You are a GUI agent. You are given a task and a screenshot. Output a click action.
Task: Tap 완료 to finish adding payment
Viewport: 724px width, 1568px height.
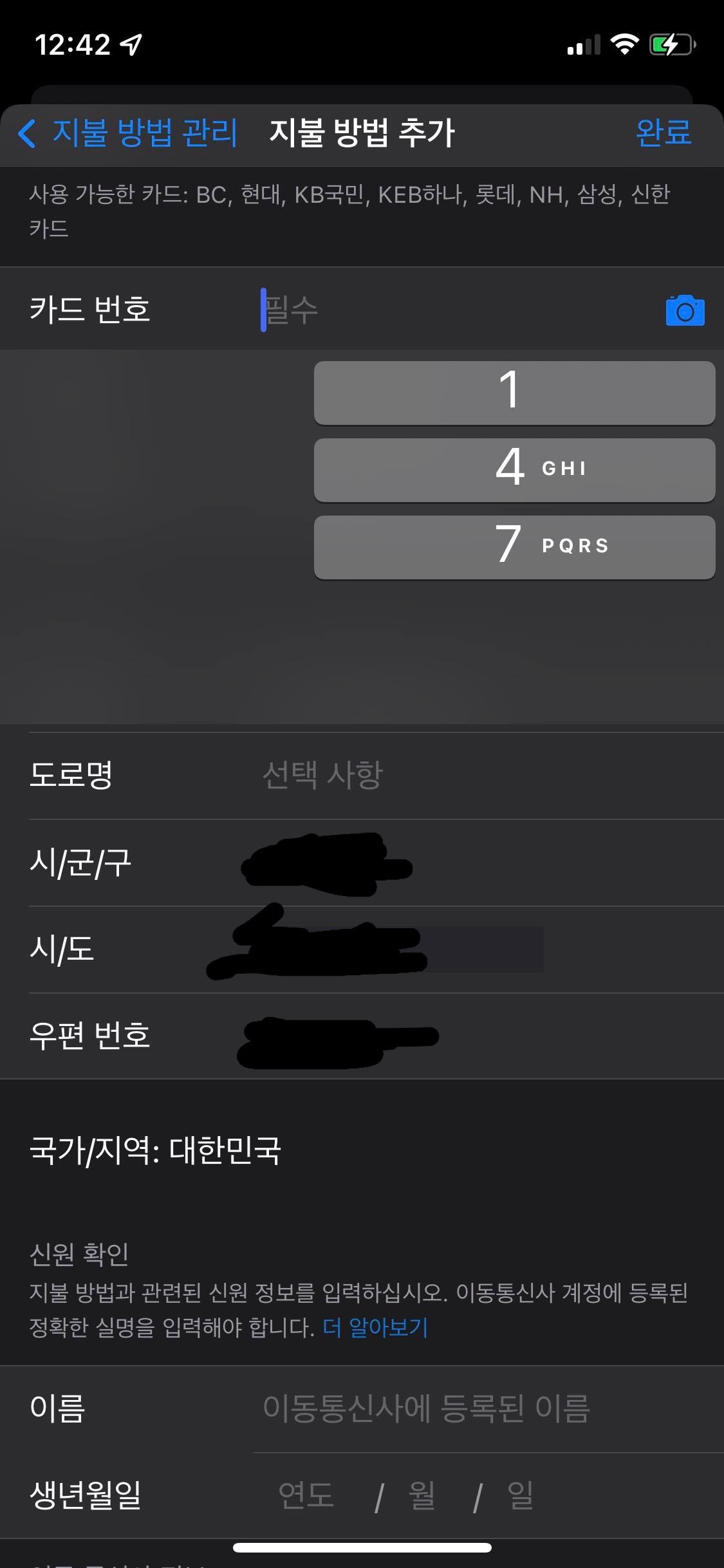(663, 133)
